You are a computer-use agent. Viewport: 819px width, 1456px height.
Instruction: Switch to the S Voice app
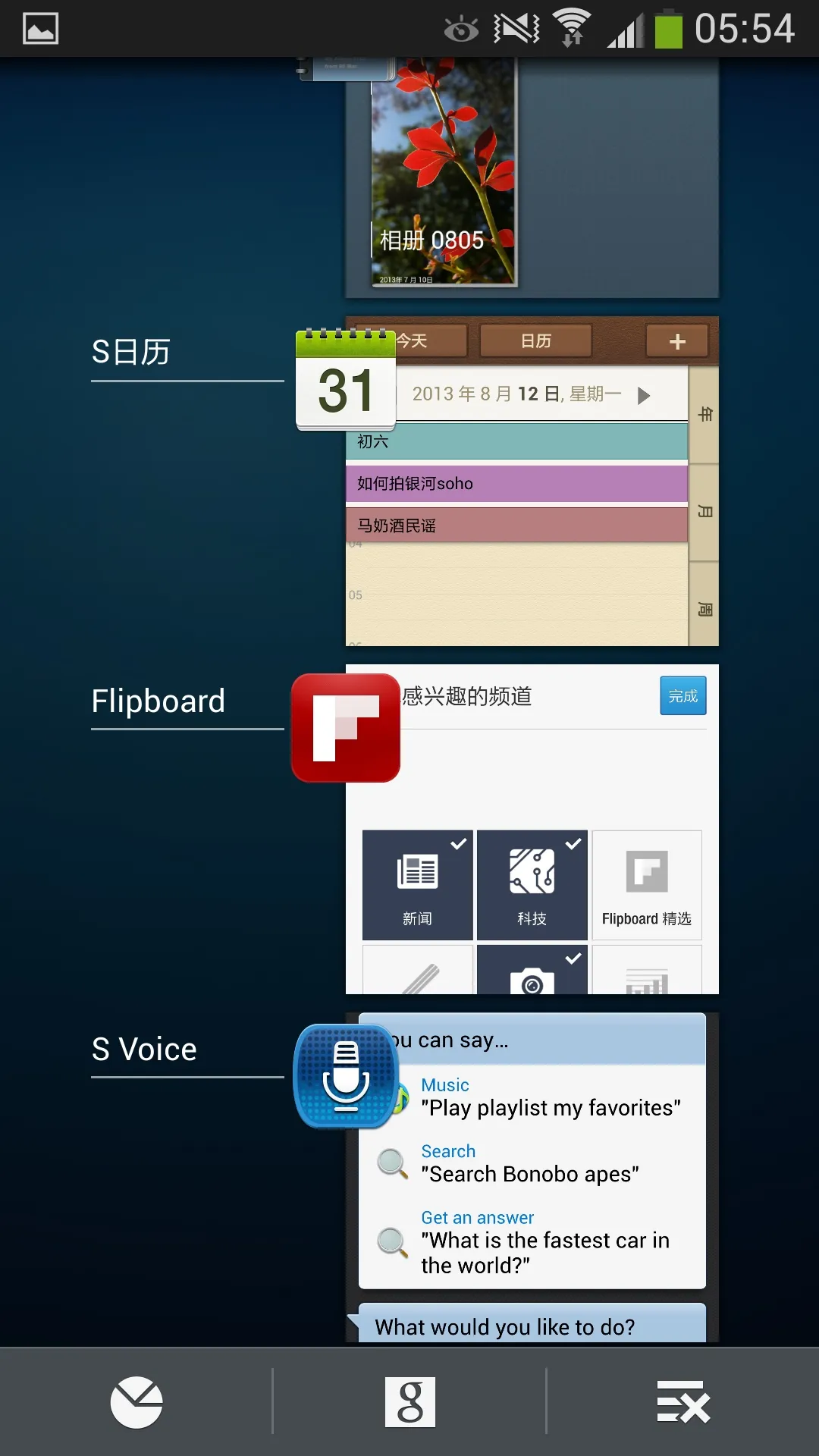point(531,1175)
